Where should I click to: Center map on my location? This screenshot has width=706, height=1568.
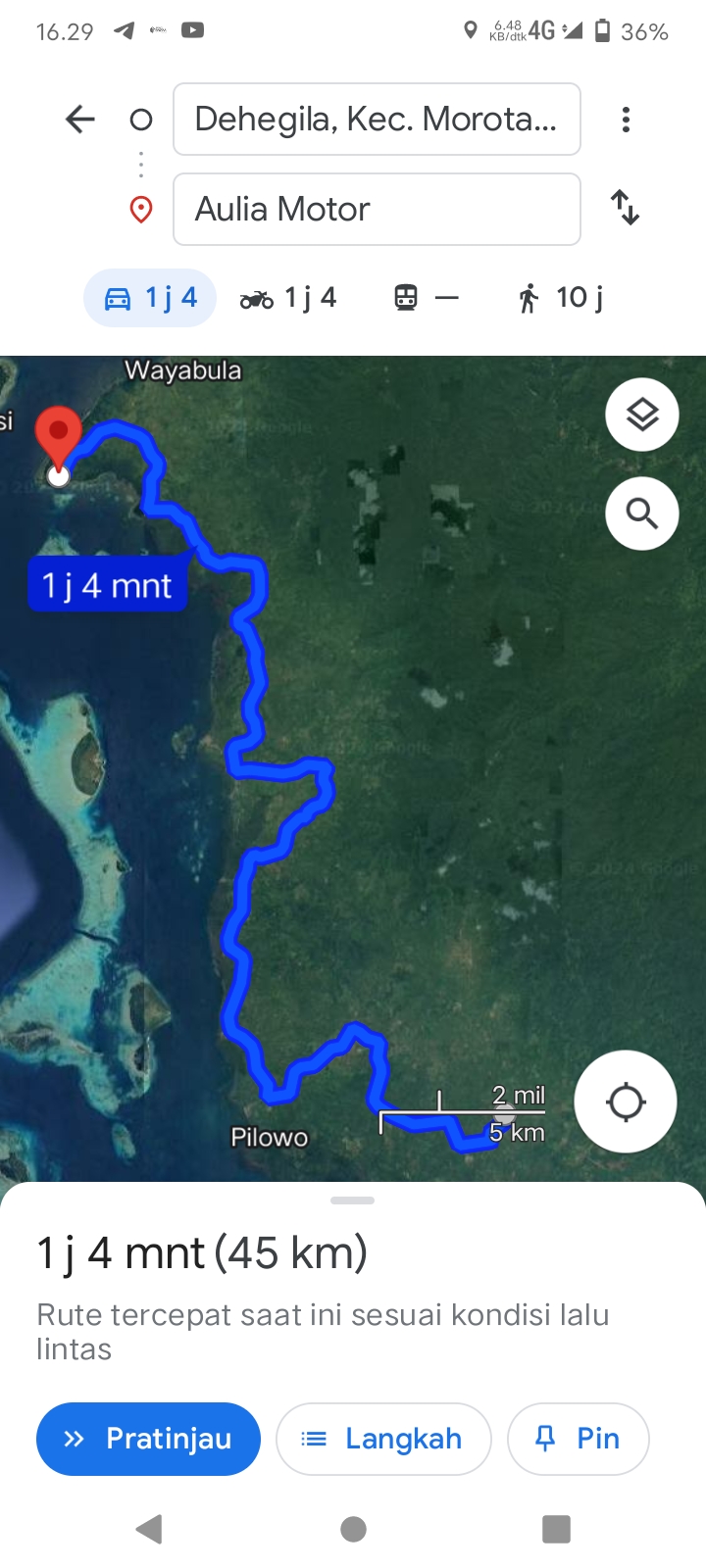pyautogui.click(x=626, y=1102)
